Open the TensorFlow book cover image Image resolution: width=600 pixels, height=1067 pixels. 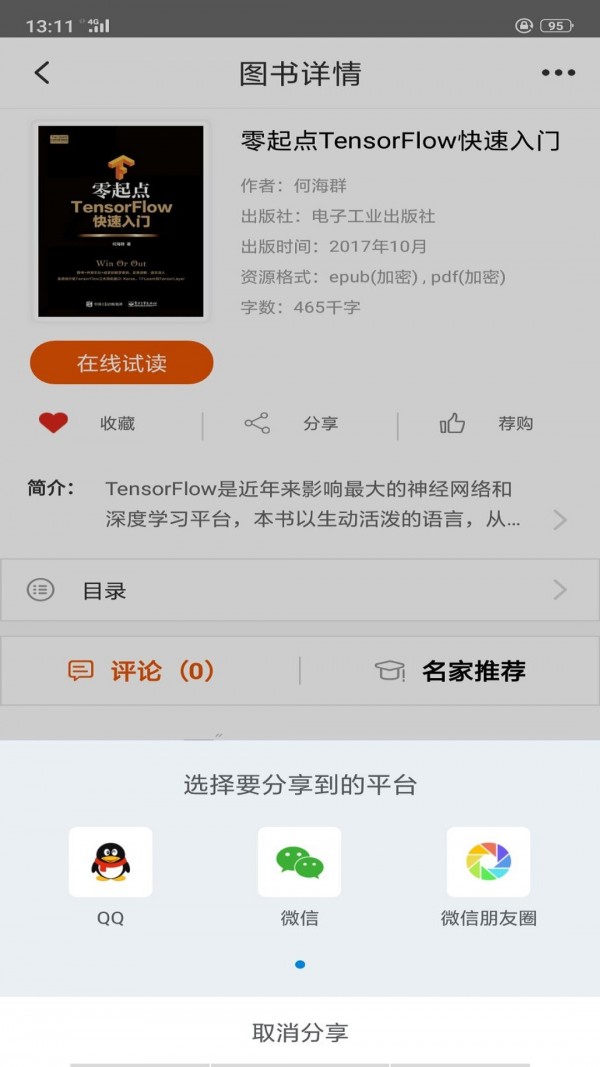pos(121,221)
